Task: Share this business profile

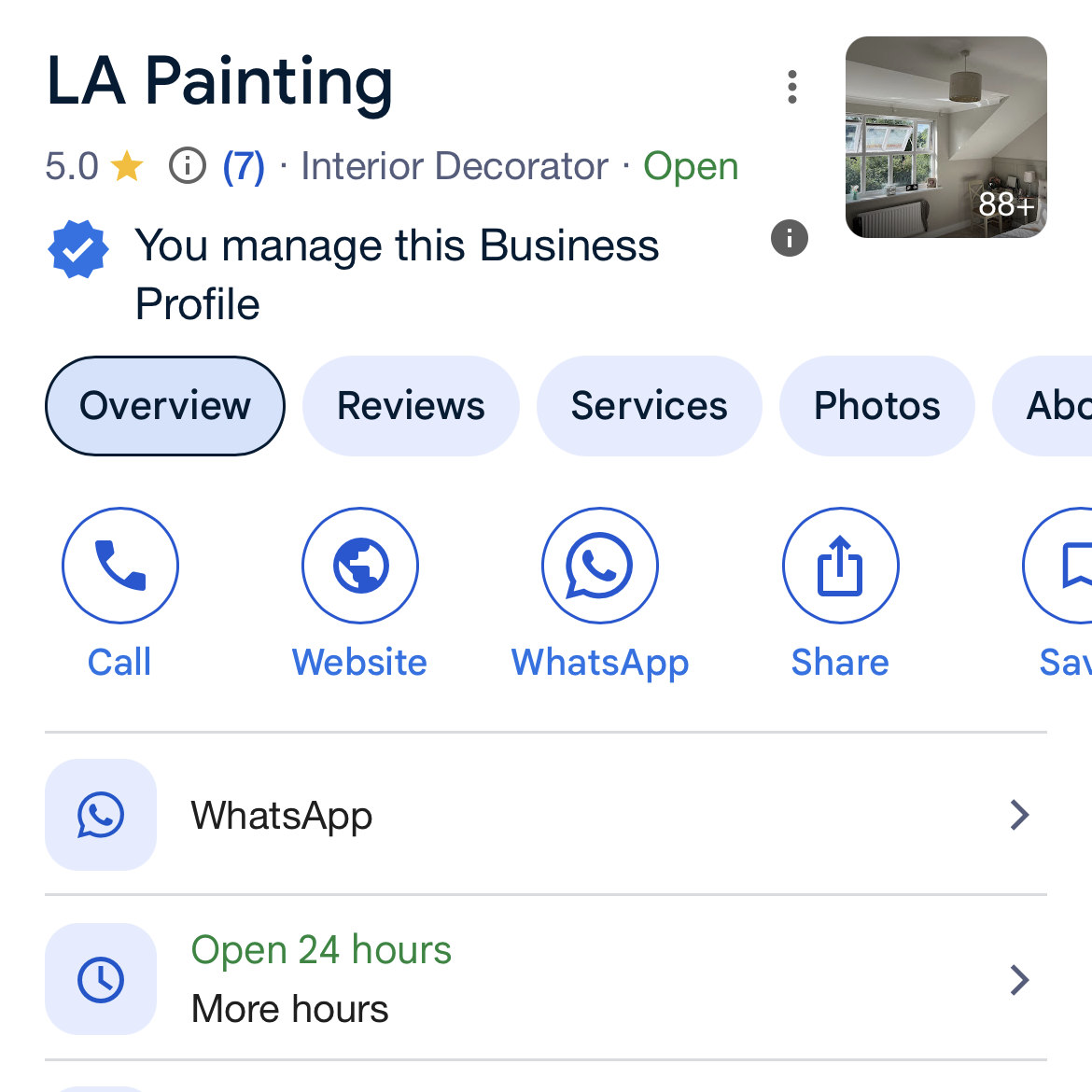Action: pos(840,566)
